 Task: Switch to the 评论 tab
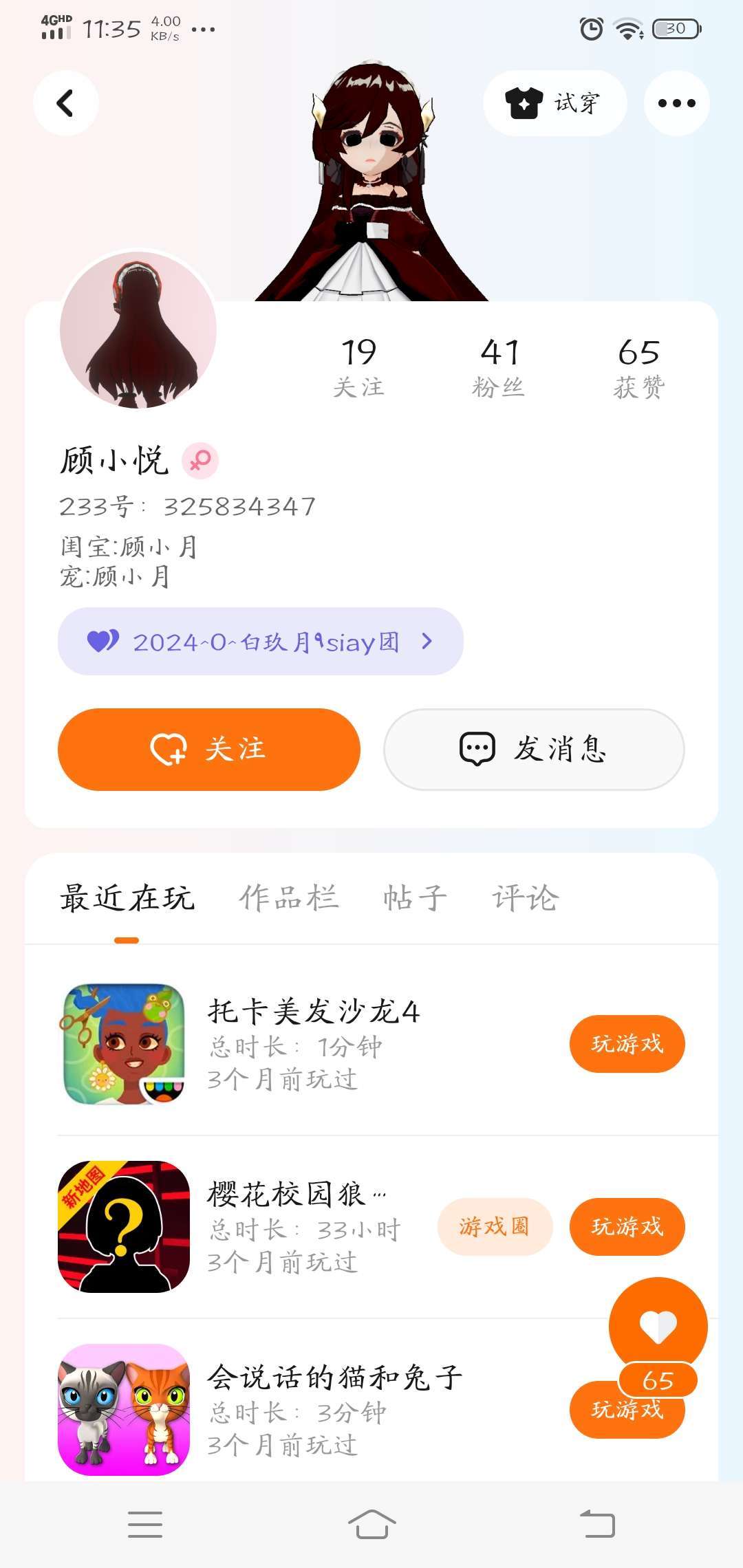(x=525, y=898)
